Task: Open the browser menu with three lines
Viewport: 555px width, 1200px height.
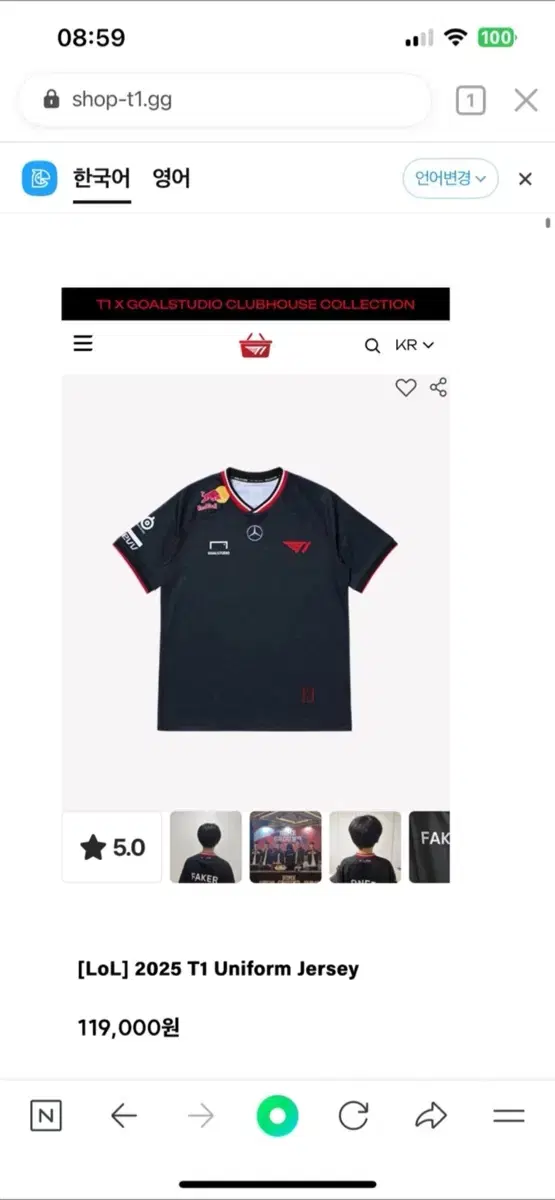Action: click(509, 1116)
